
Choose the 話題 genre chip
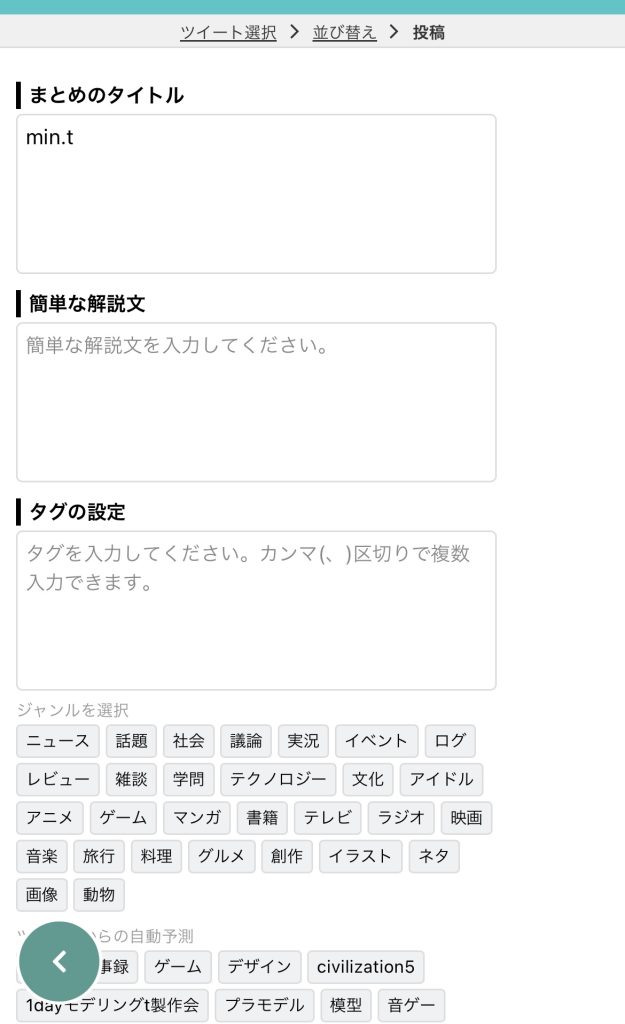pos(131,741)
